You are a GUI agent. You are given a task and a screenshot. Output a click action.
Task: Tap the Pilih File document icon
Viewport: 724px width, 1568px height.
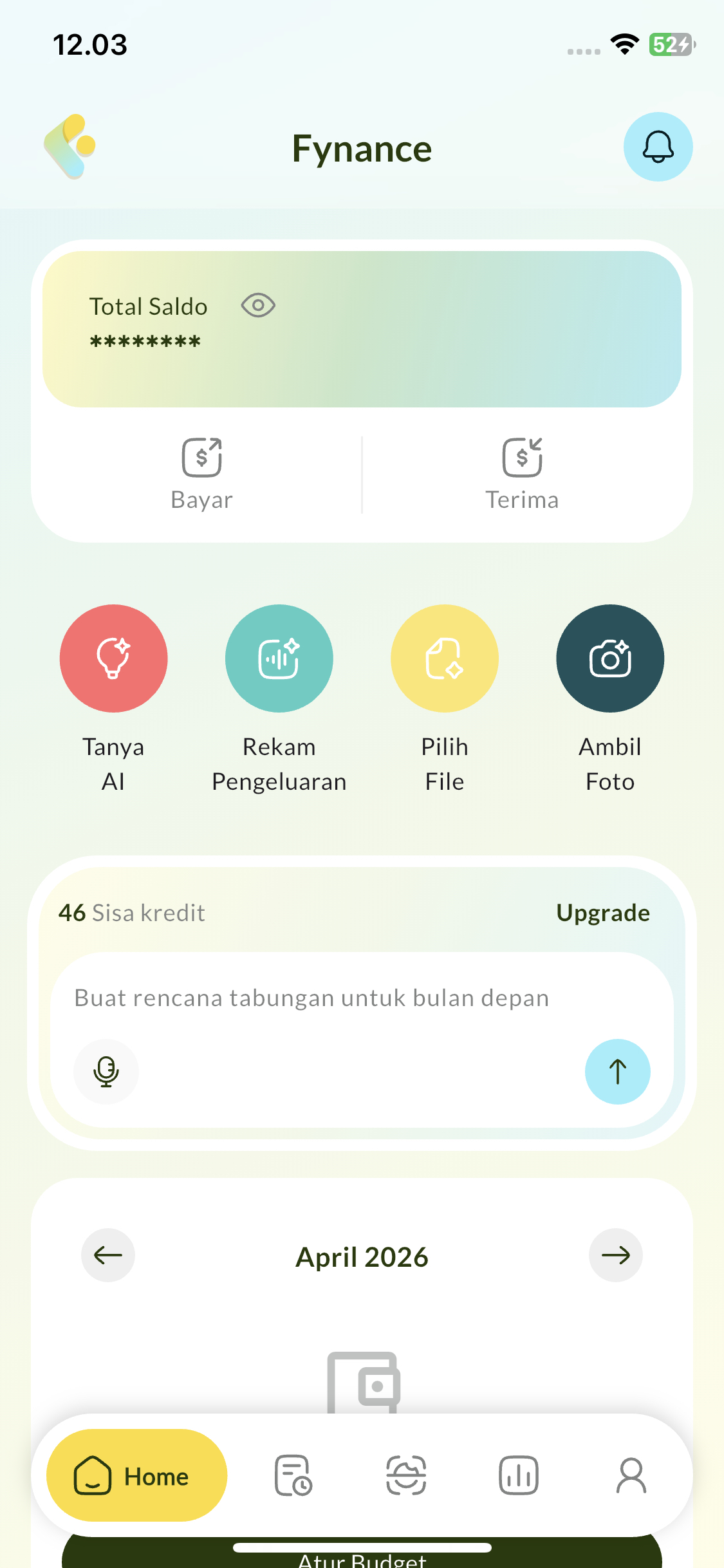coord(444,658)
